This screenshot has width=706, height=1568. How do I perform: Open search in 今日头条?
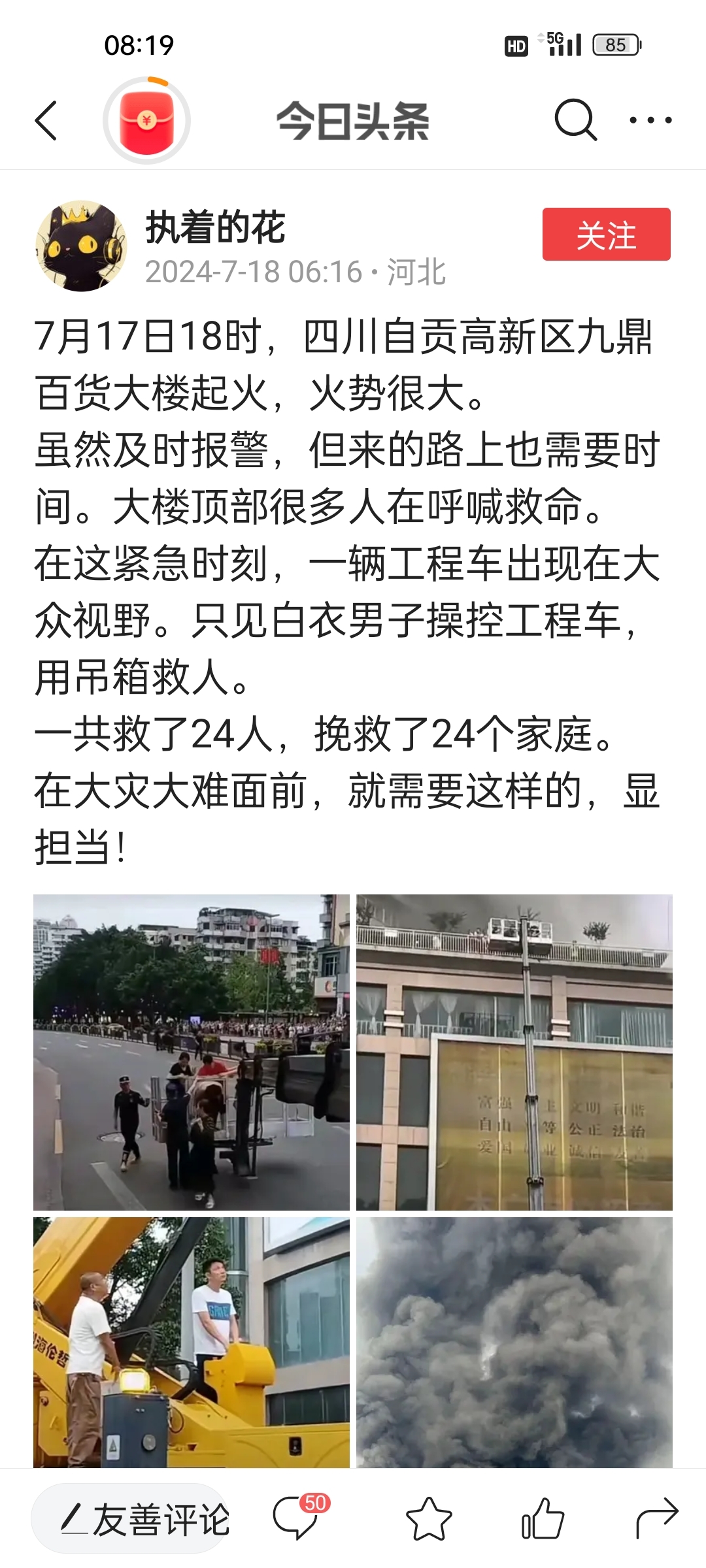coord(575,120)
